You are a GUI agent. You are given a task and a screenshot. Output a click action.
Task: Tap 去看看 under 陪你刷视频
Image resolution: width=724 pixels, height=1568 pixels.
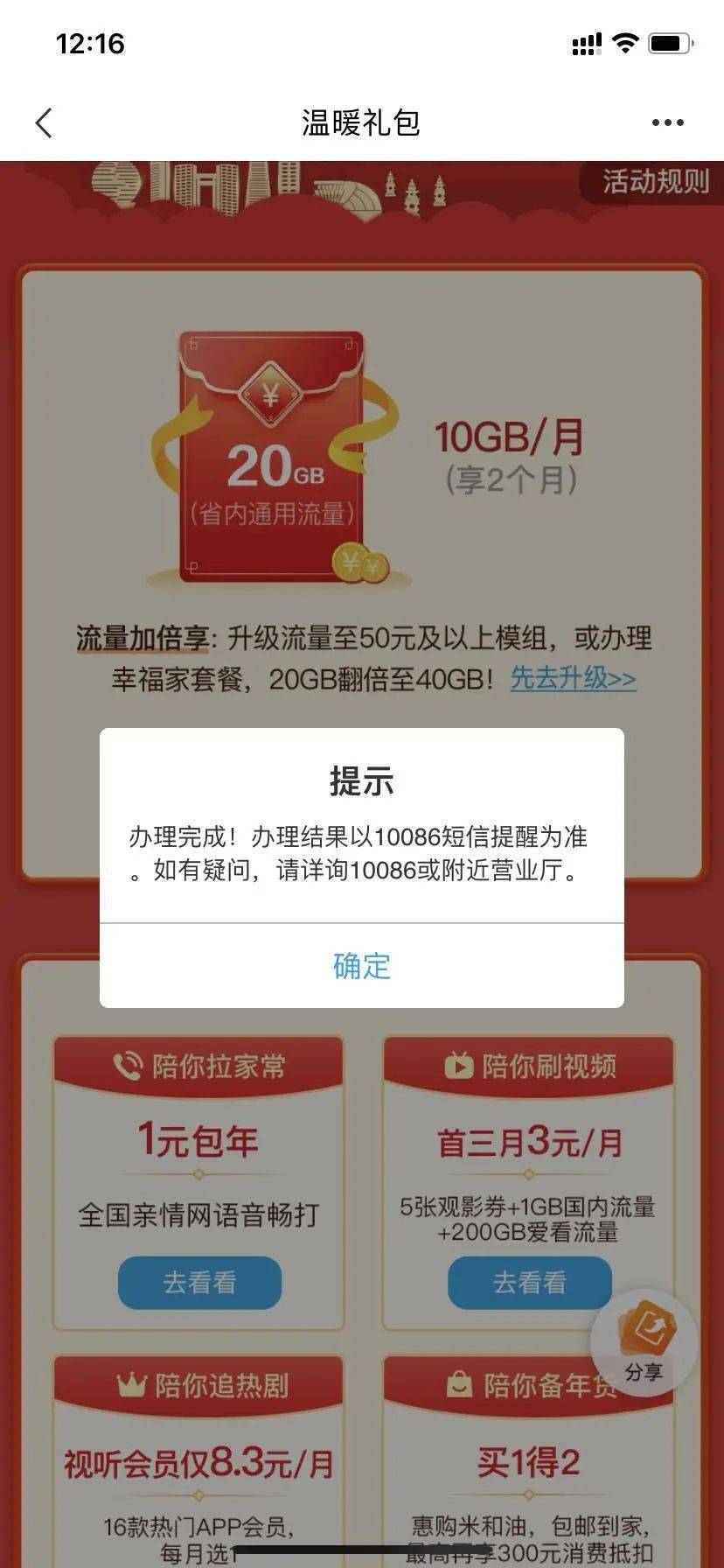coord(529,1283)
